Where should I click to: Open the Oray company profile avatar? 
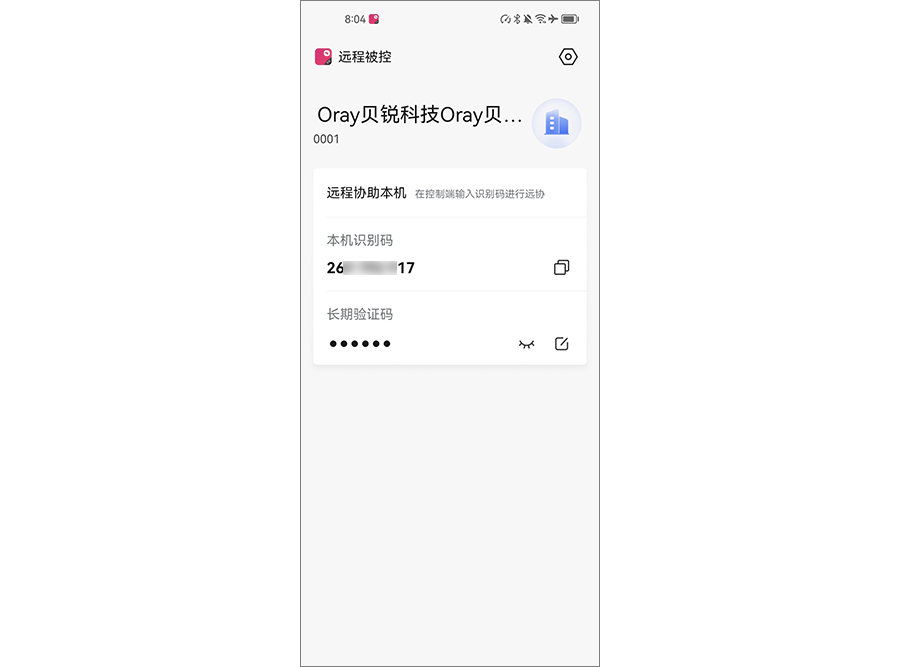(556, 124)
